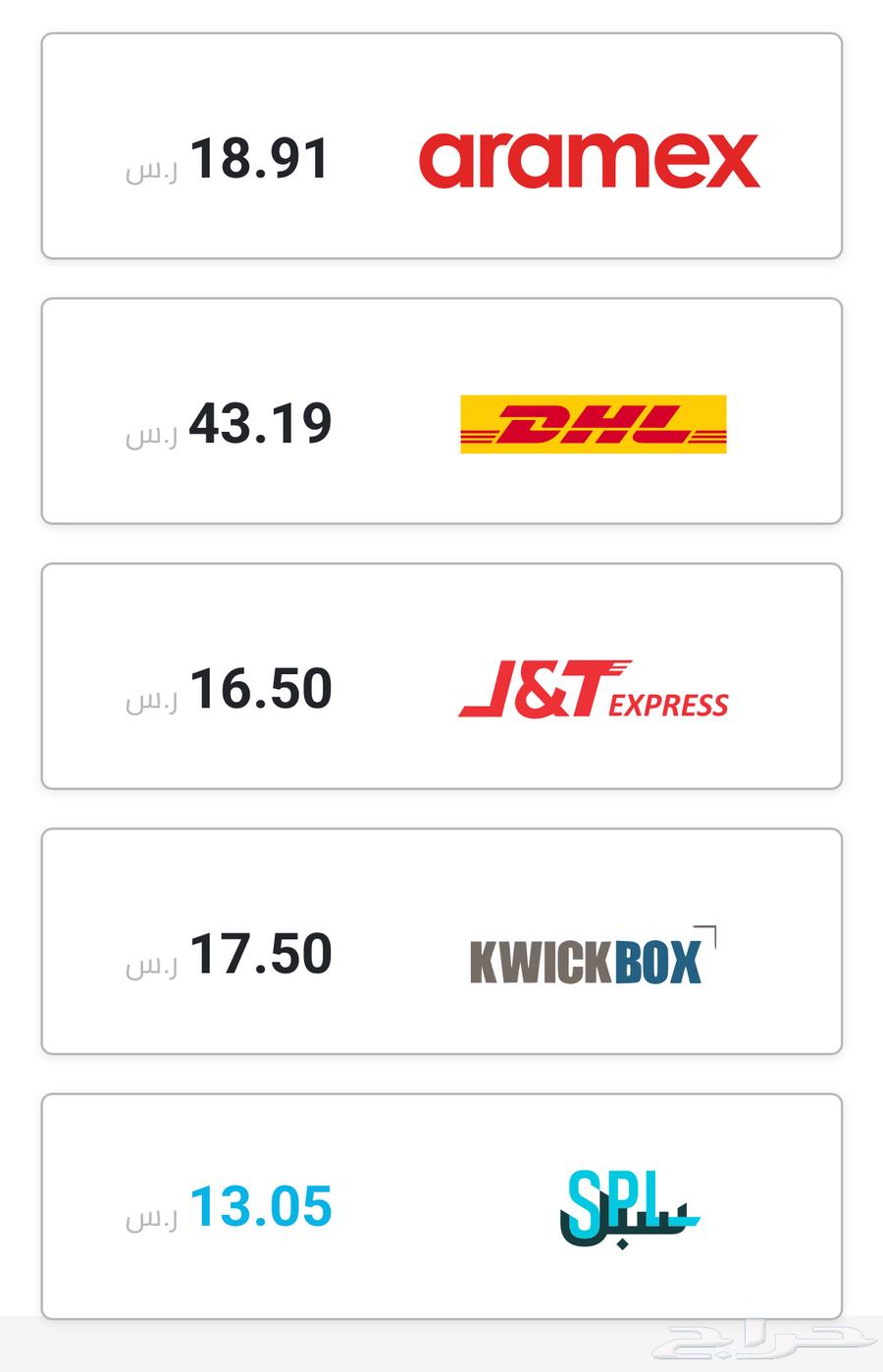This screenshot has height=1372, width=883.
Task: Choose the SPL shipping option at 13.05
Action: click(441, 1207)
